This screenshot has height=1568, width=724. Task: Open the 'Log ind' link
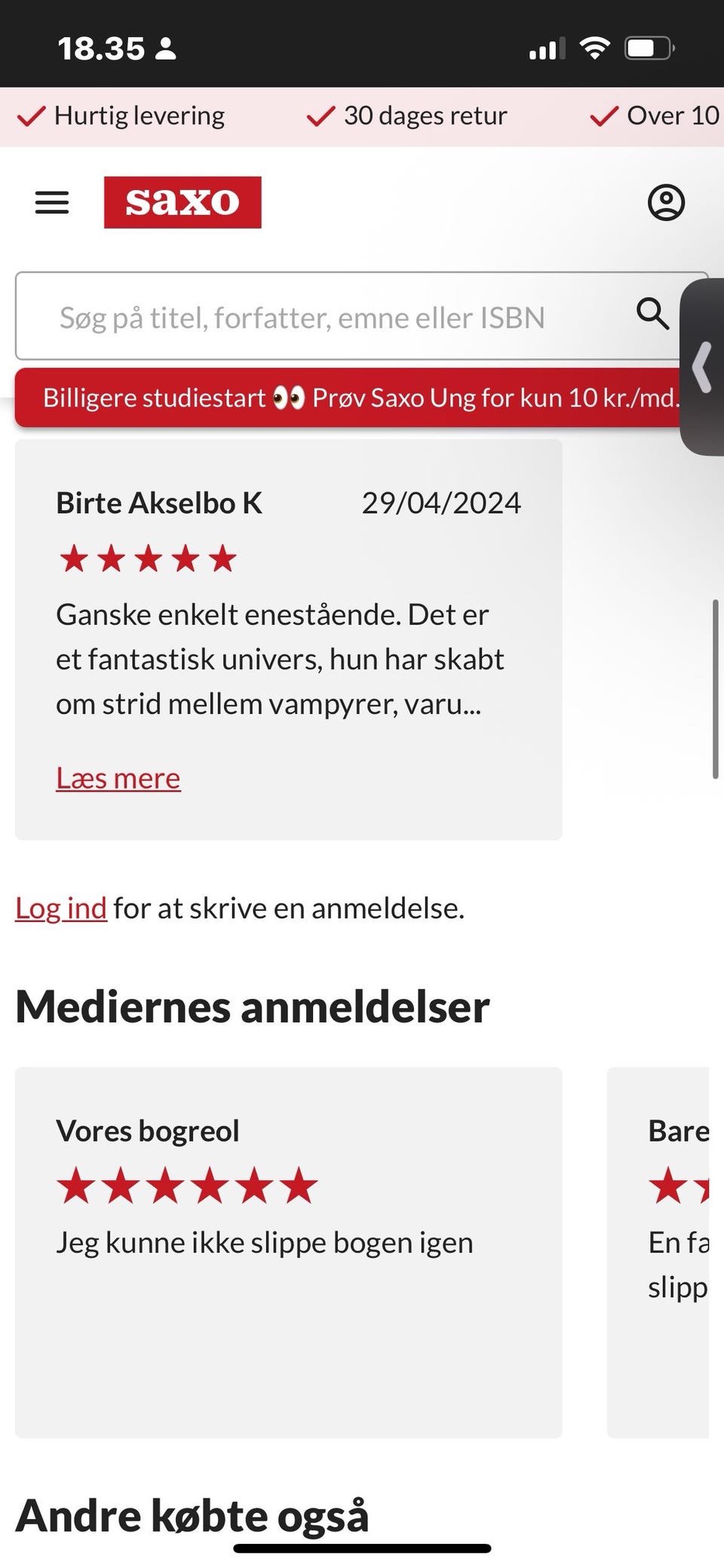pos(60,908)
